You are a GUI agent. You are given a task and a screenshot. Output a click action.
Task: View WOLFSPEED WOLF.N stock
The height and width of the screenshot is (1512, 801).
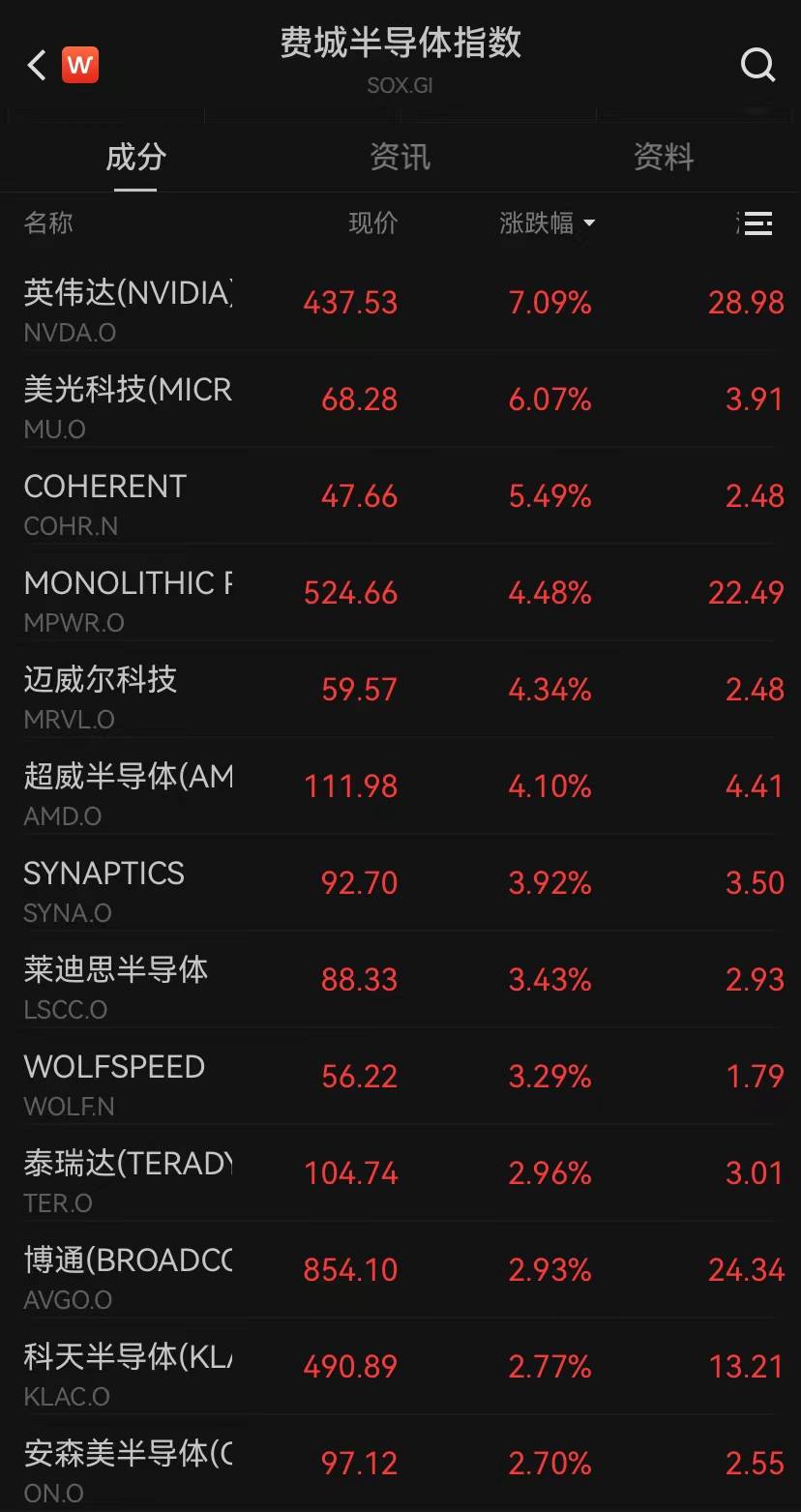pos(114,1083)
